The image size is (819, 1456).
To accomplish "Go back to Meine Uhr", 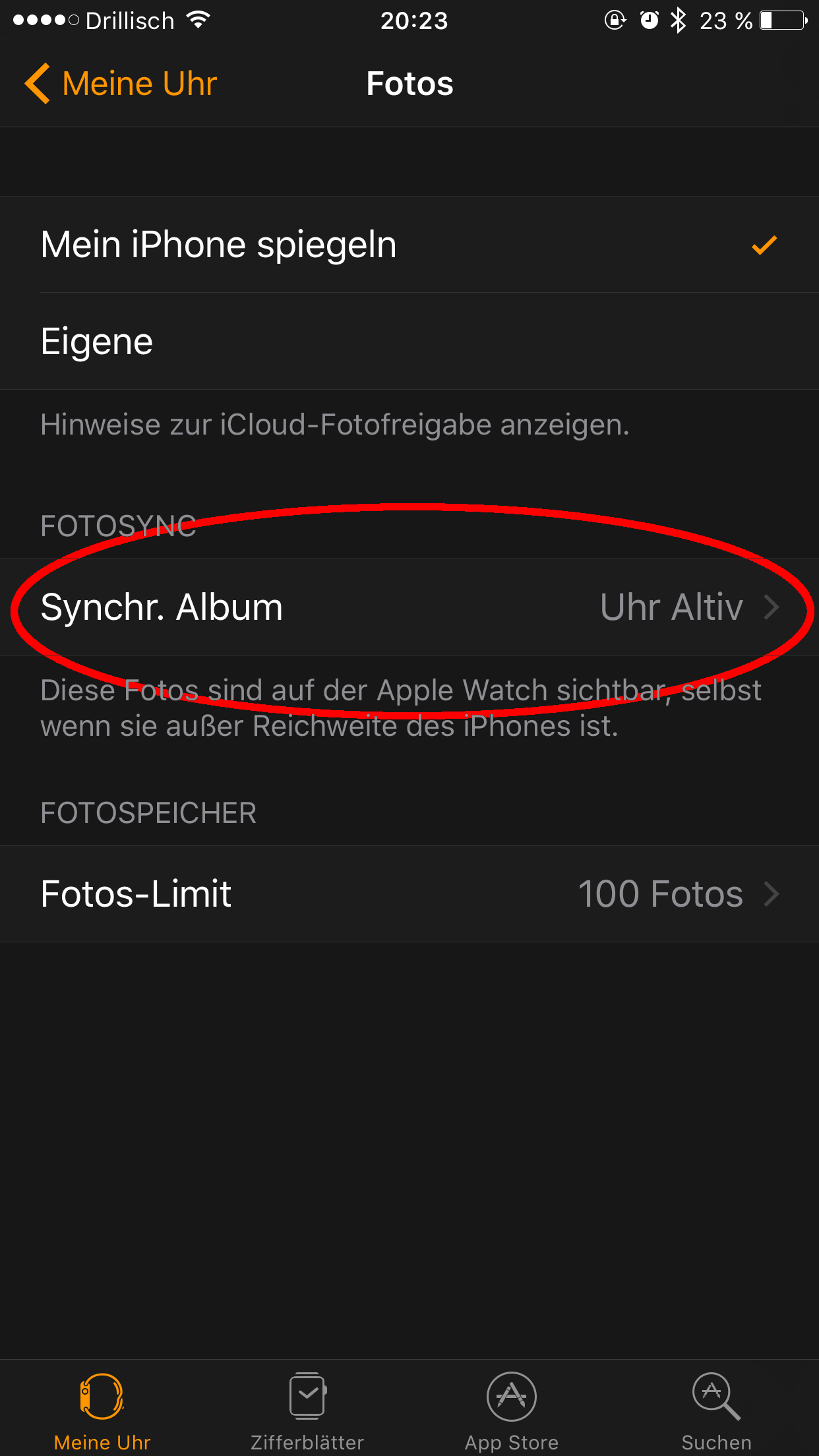I will point(121,84).
